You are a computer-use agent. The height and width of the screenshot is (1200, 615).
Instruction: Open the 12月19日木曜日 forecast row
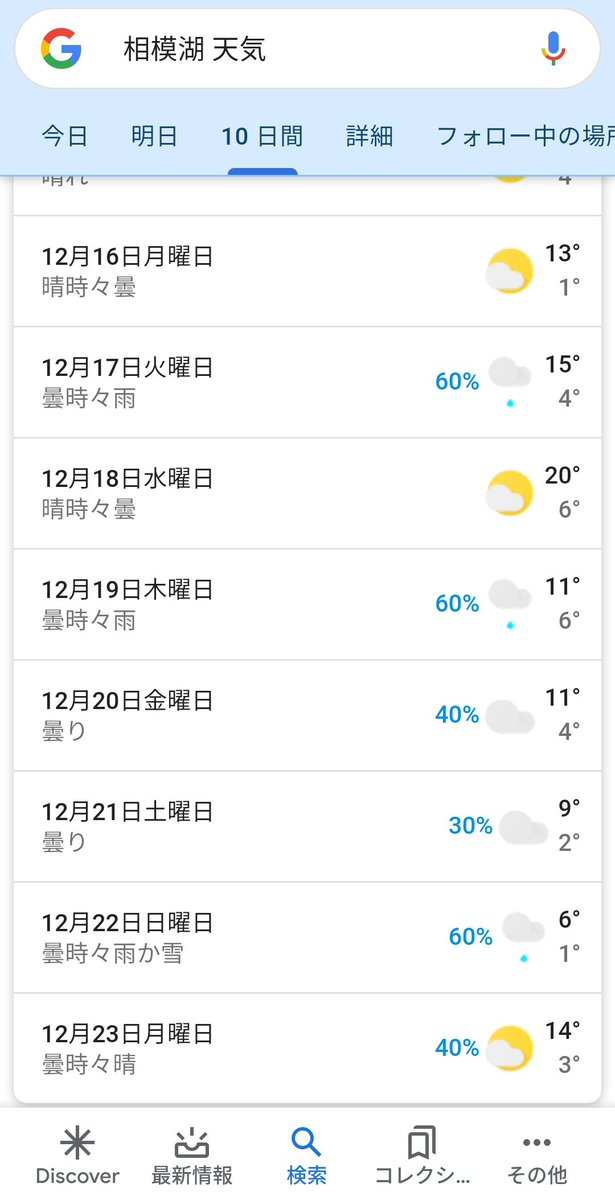point(307,604)
